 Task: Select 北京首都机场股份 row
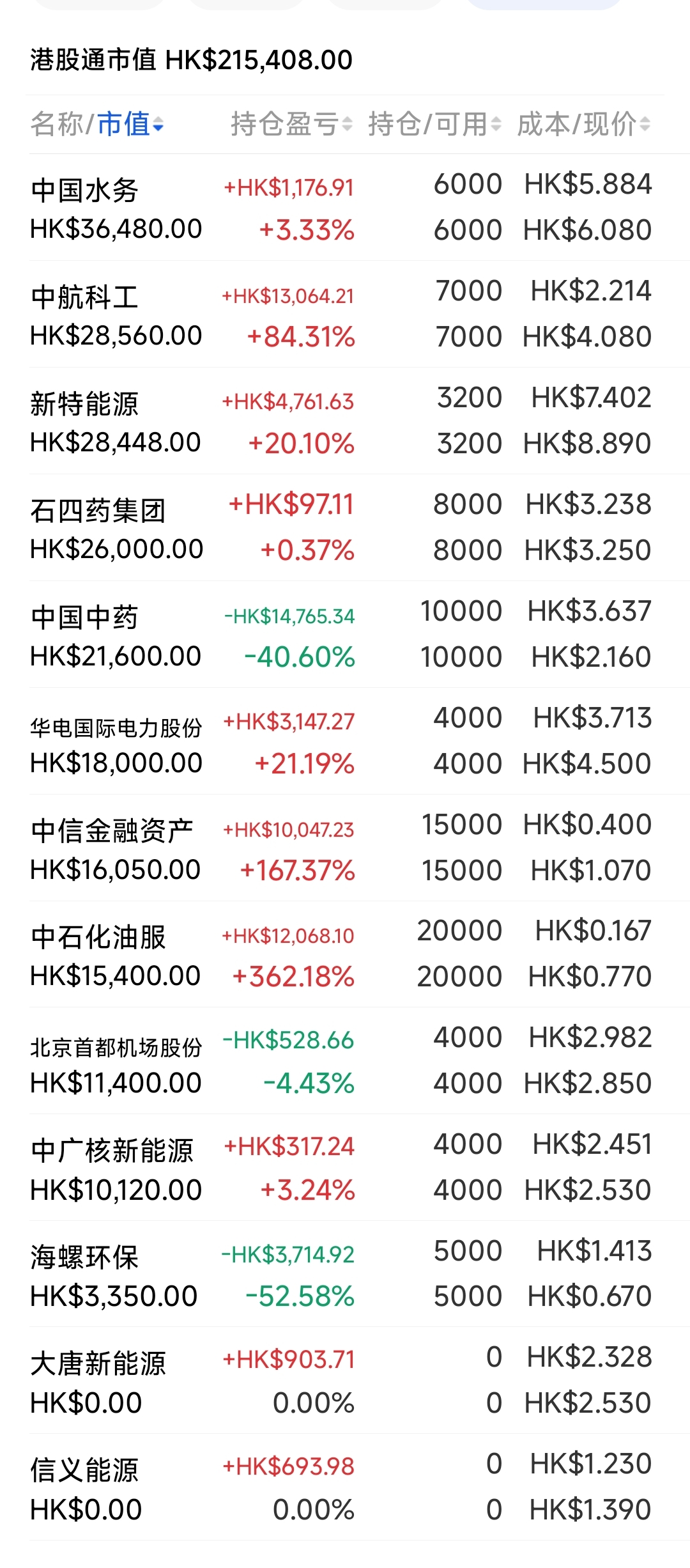click(345, 1061)
